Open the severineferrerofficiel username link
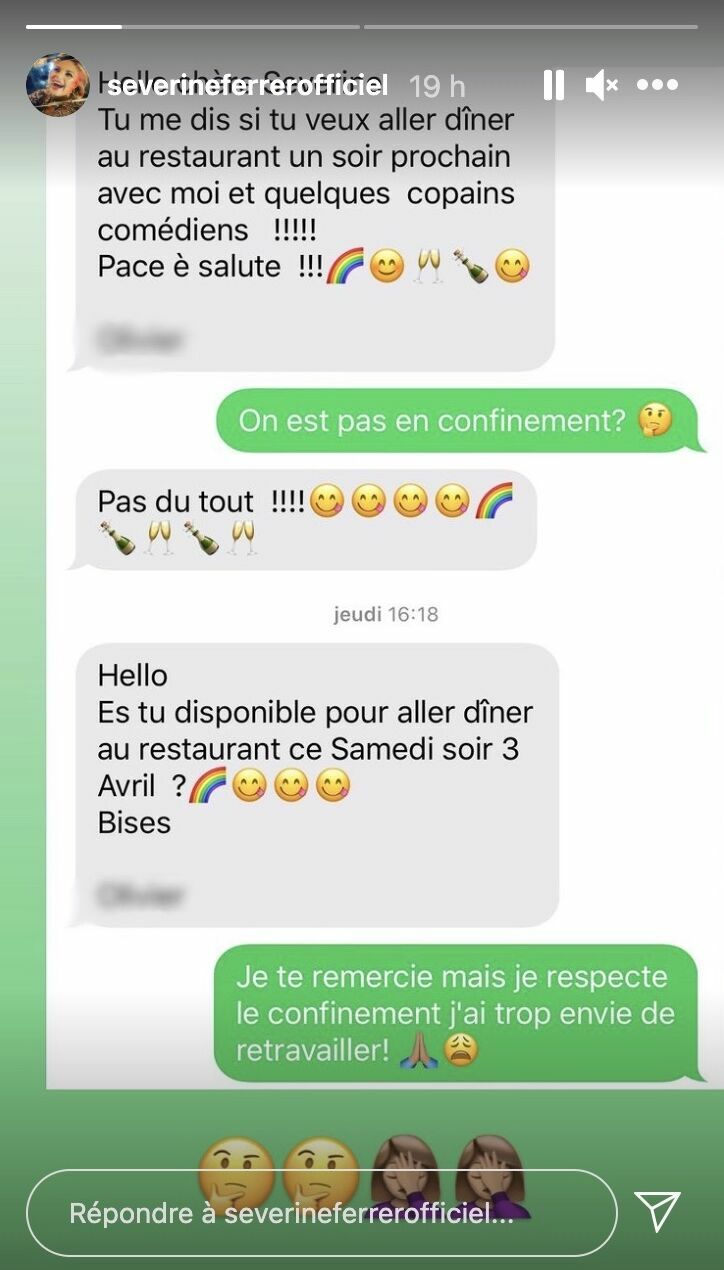724x1270 pixels. coord(247,86)
